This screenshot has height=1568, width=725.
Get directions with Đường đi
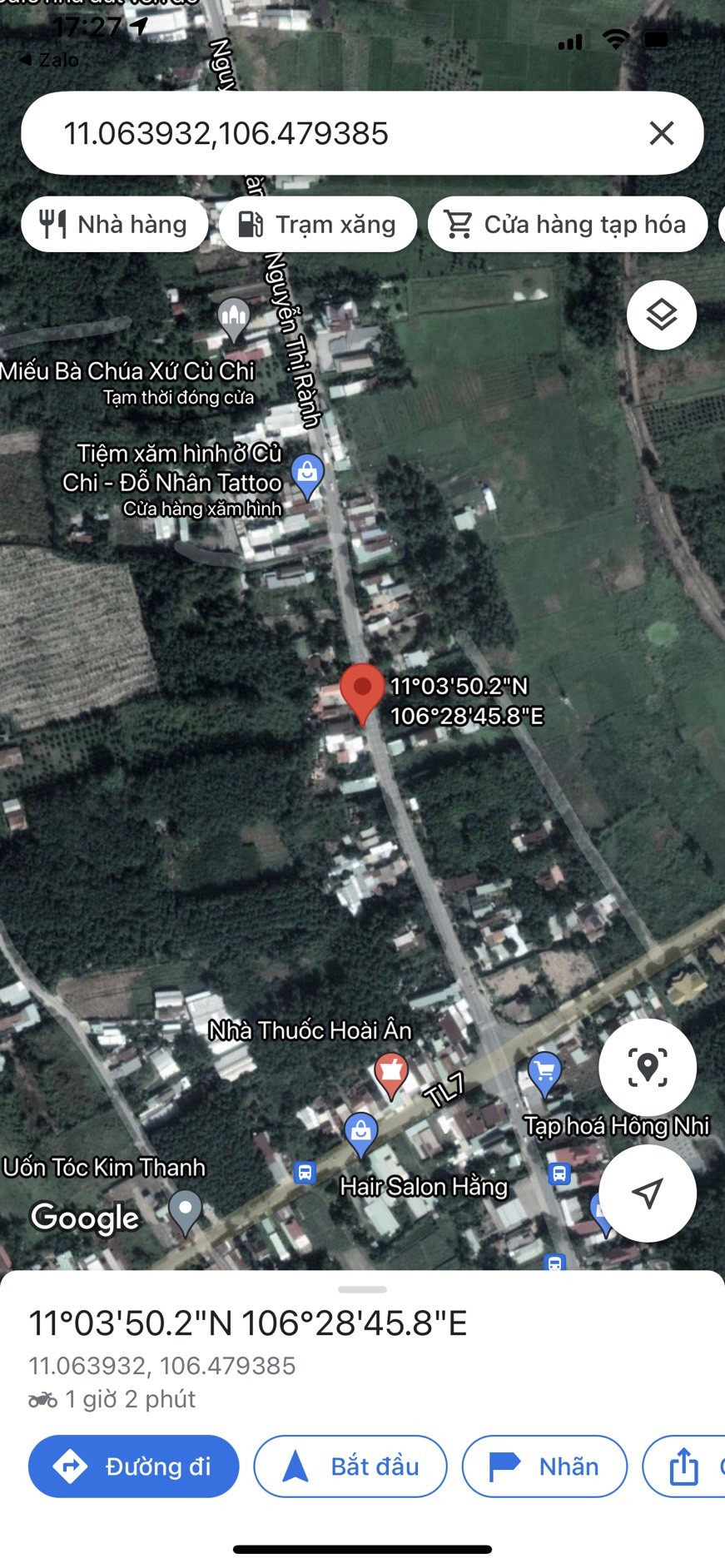[134, 1466]
